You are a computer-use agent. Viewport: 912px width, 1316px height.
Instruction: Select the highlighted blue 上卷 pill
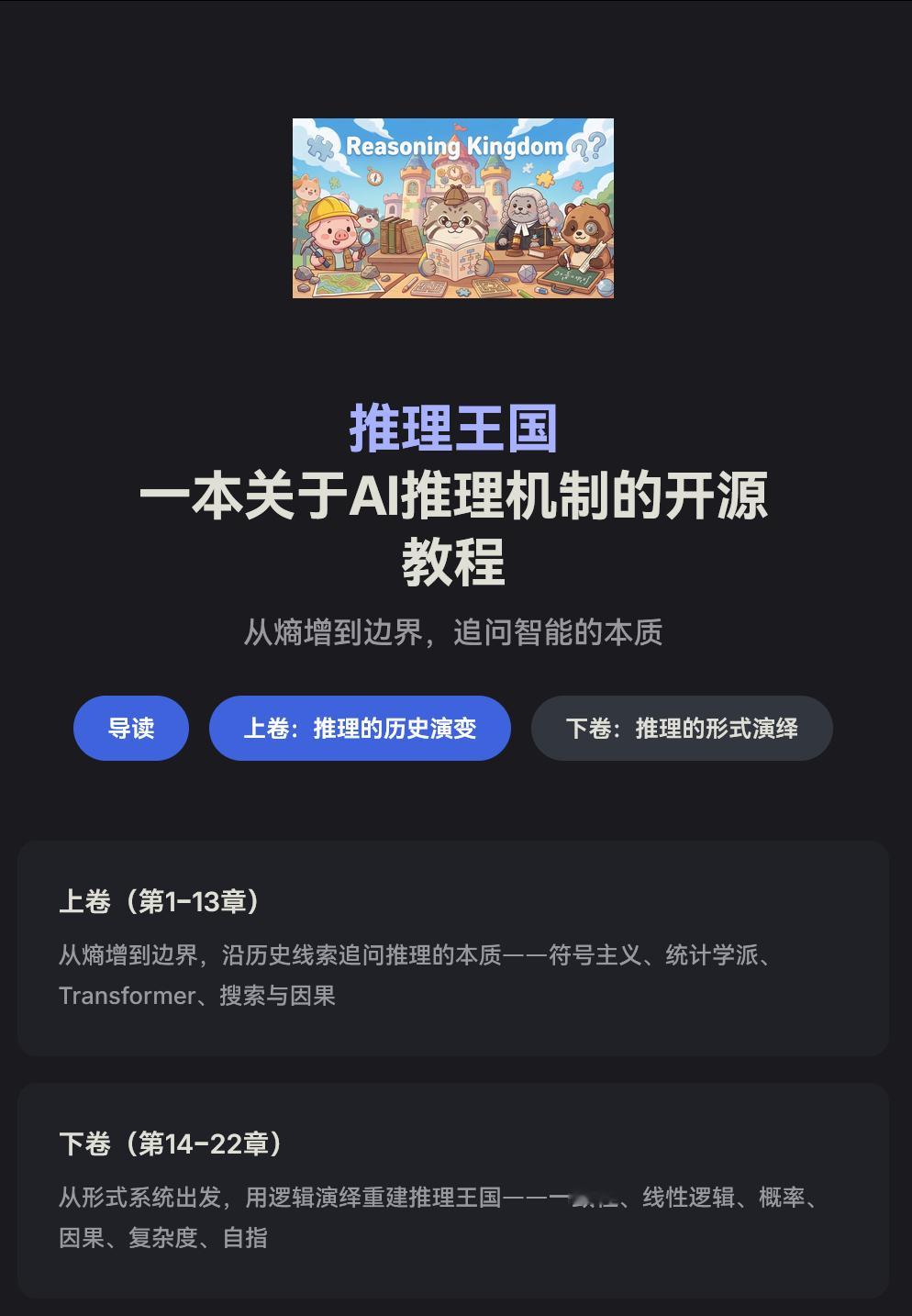(x=361, y=728)
